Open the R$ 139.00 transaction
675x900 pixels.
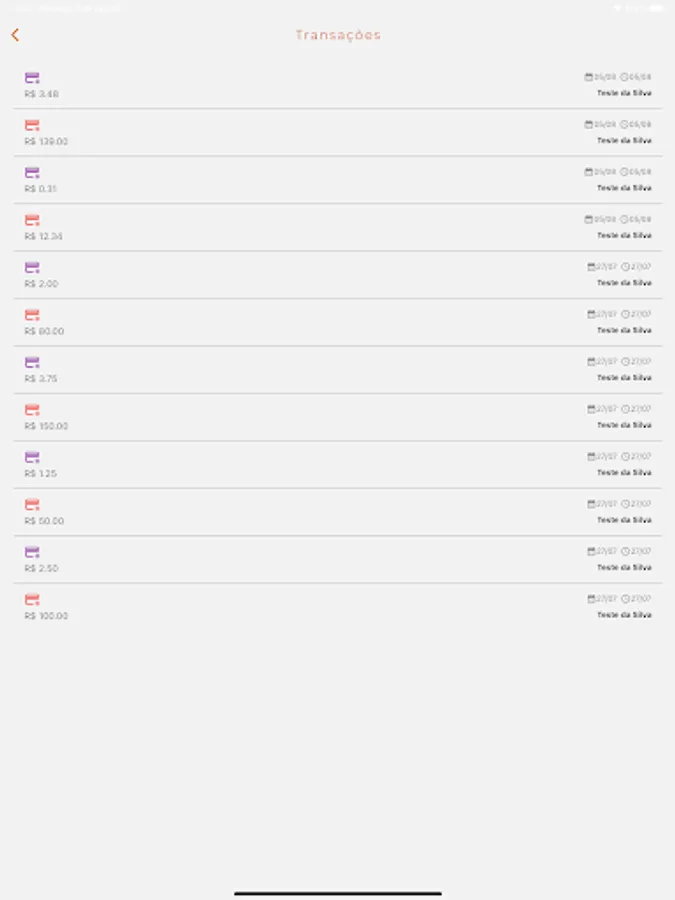(338, 133)
